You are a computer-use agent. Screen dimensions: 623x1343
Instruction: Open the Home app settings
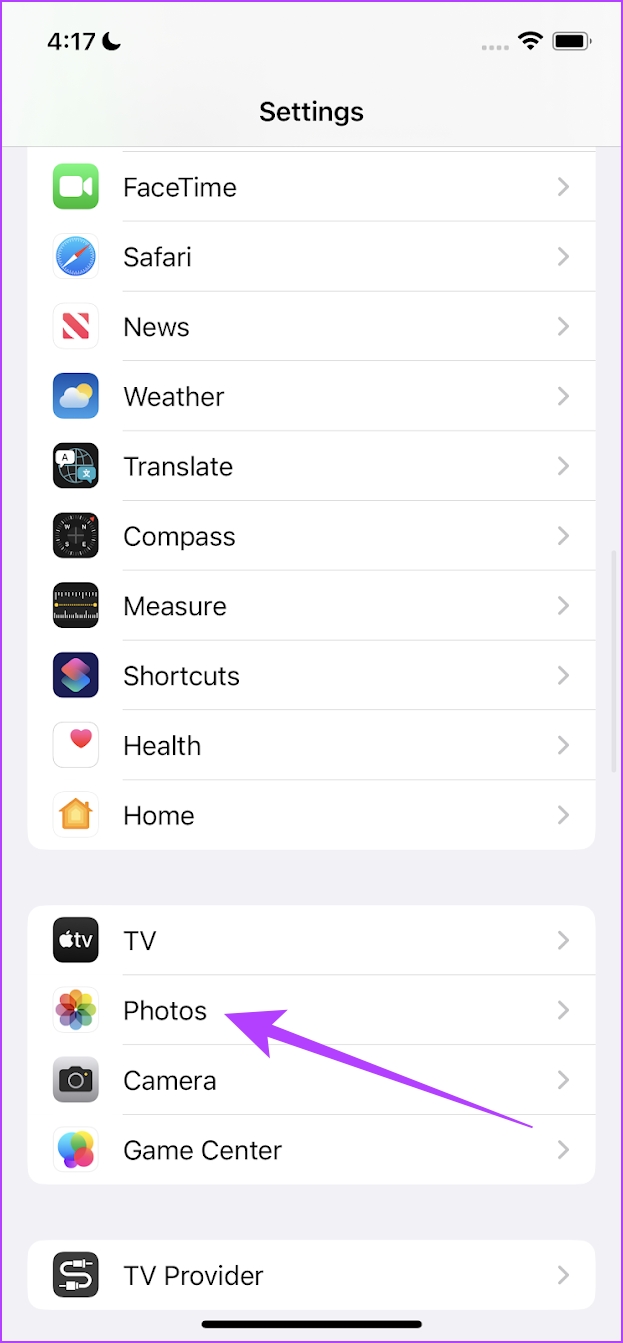(x=311, y=815)
